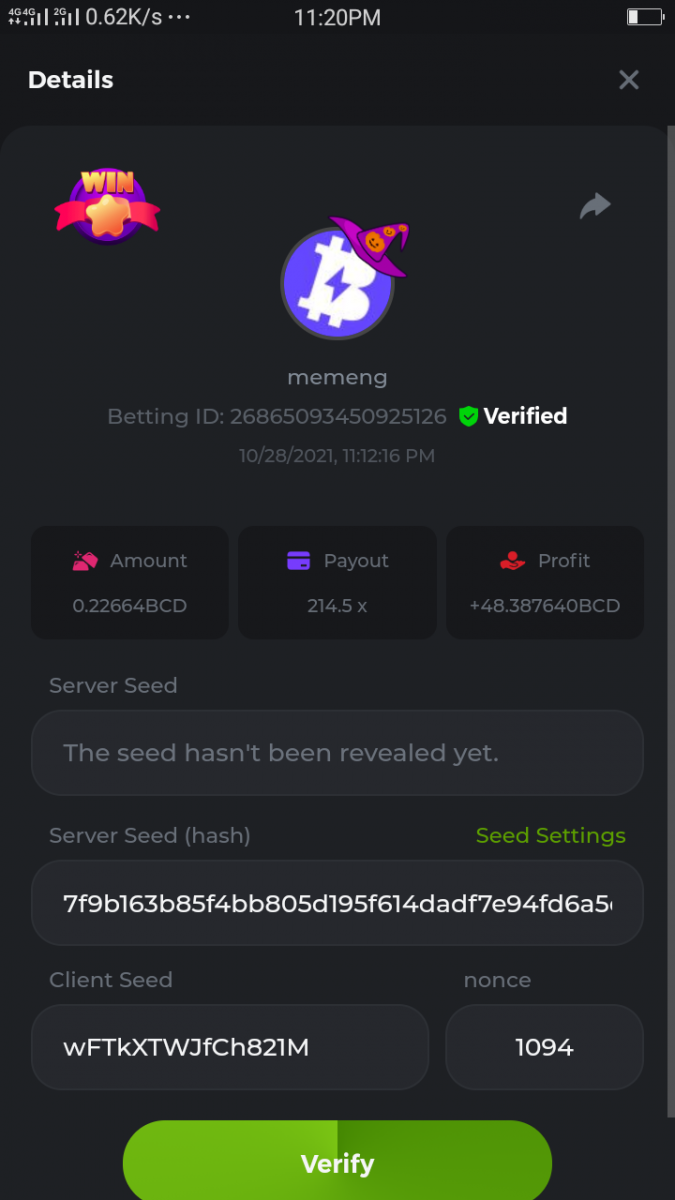Open memeng's profile avatar
The width and height of the screenshot is (675, 1200).
pos(337,283)
